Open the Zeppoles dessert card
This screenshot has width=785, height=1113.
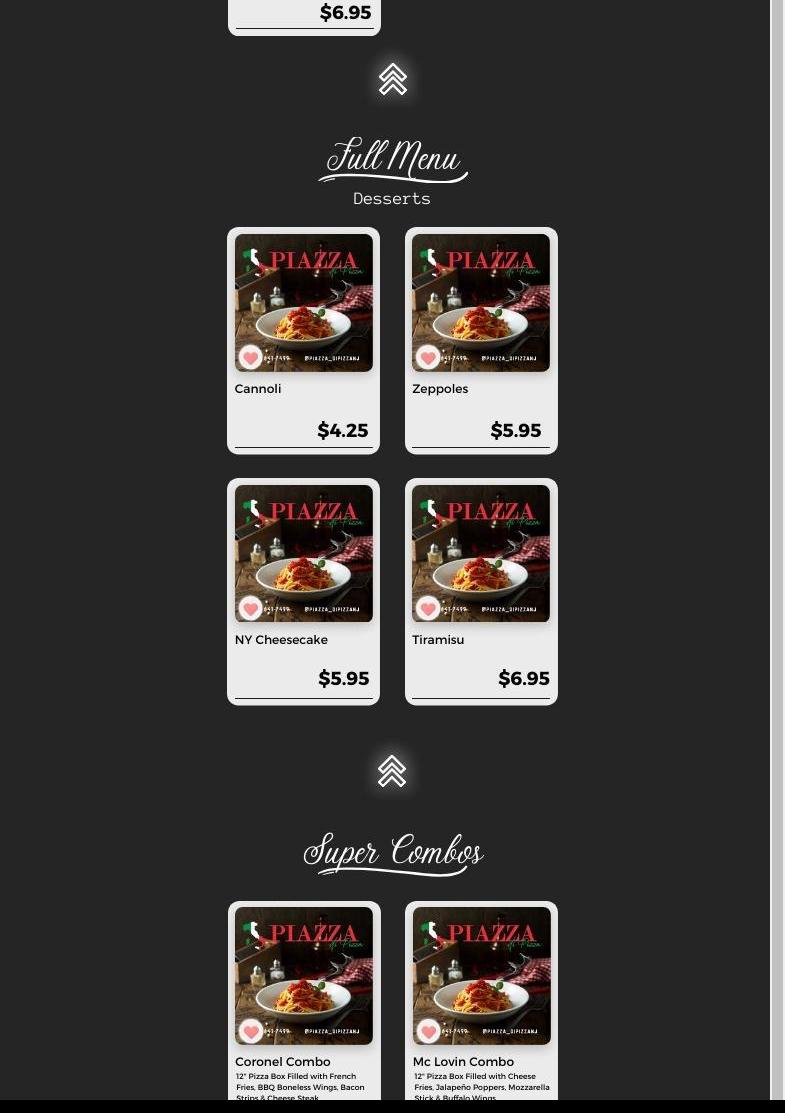pos(481,300)
